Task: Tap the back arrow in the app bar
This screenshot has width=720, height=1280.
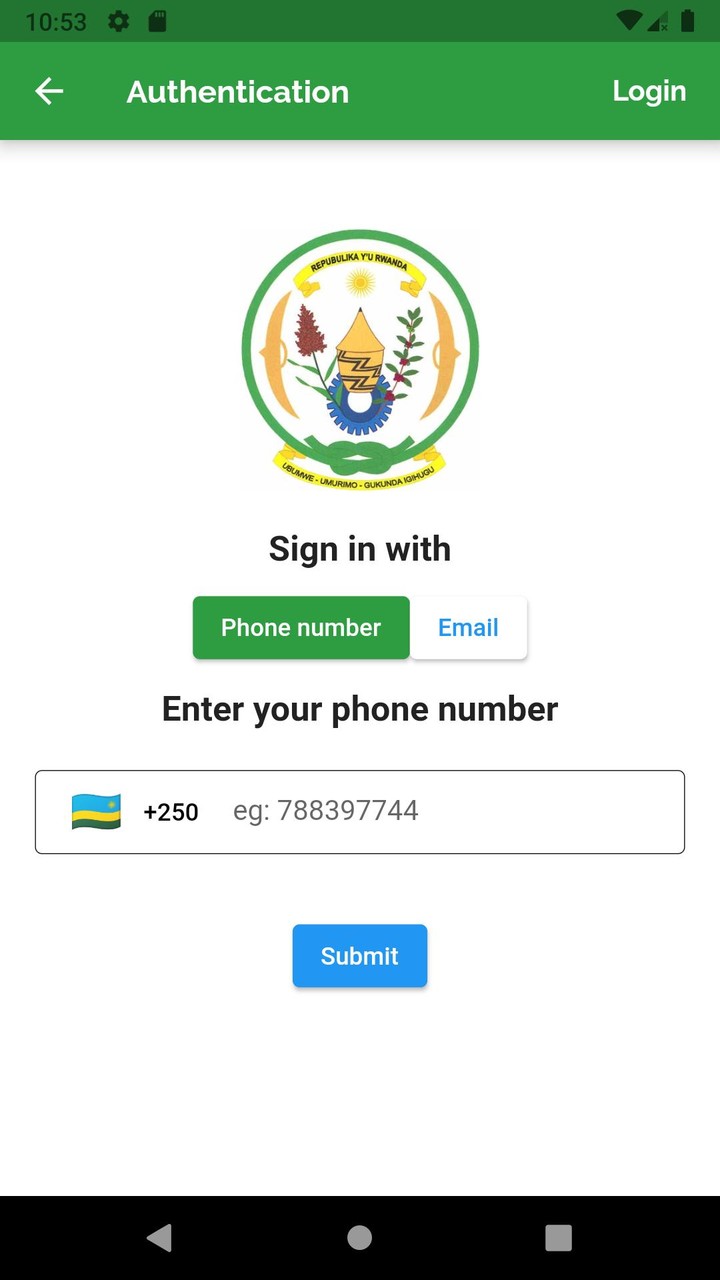Action: point(49,91)
